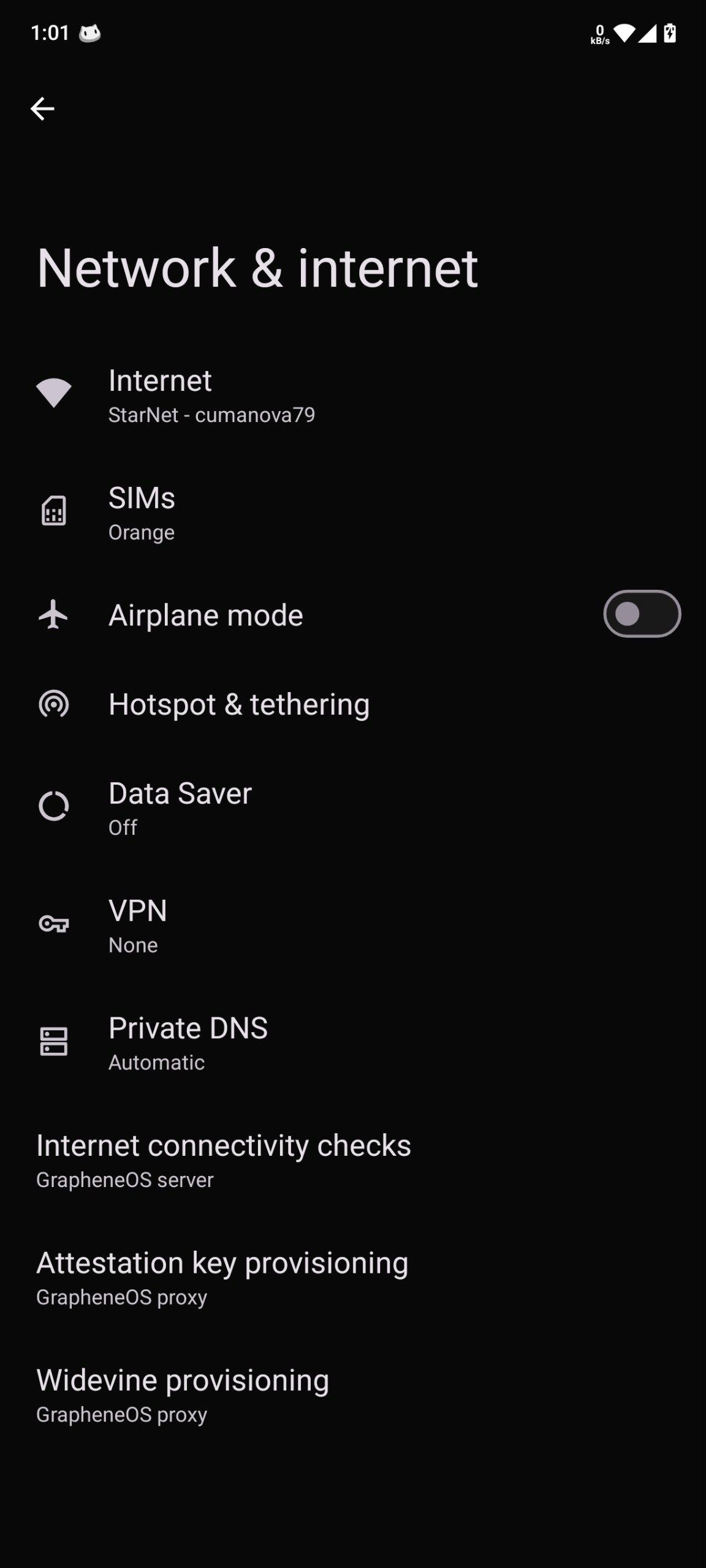This screenshot has height=1568, width=706.
Task: Open Internet connectivity checks
Action: [223, 1160]
